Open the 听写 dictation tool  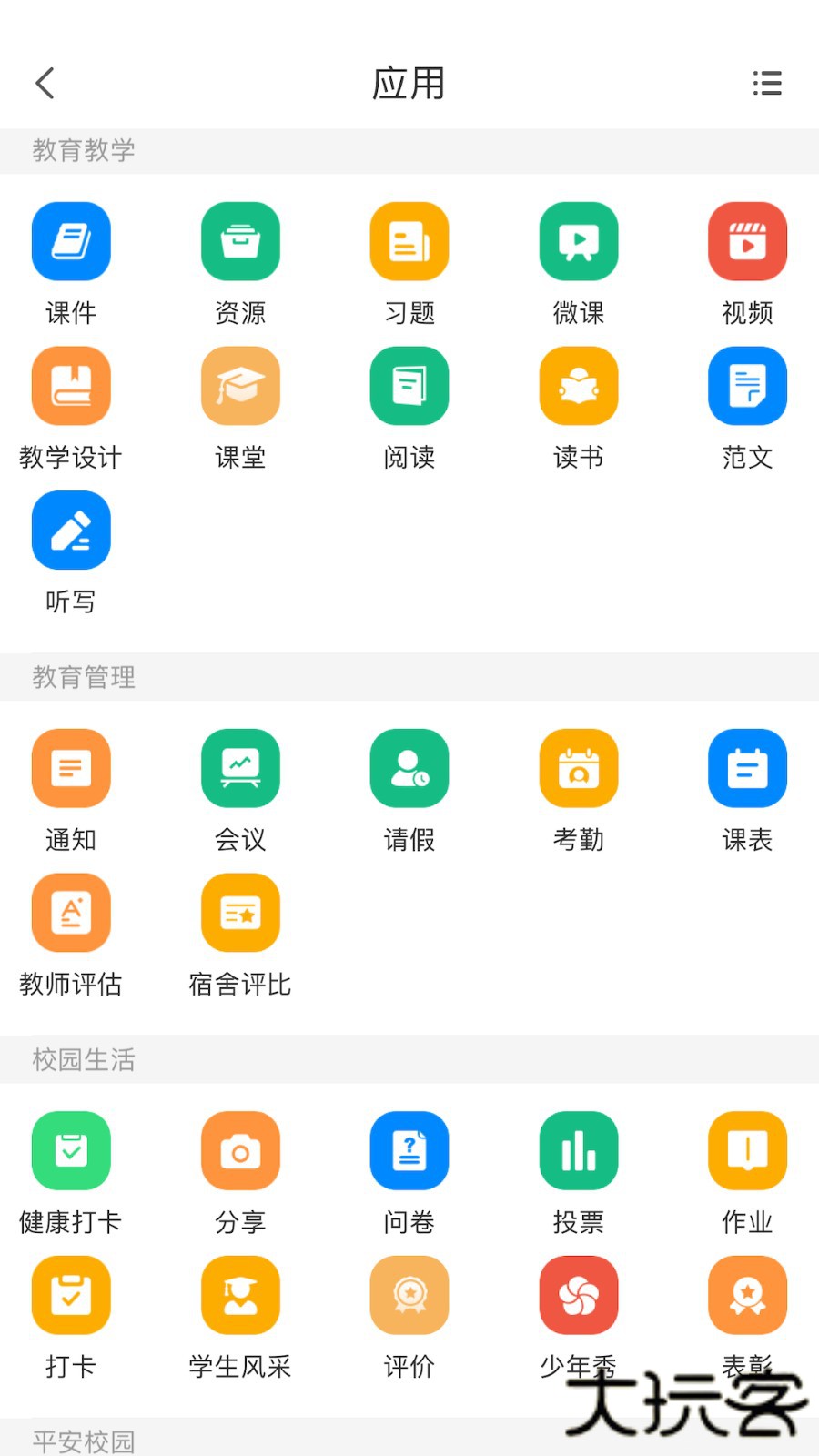71,530
